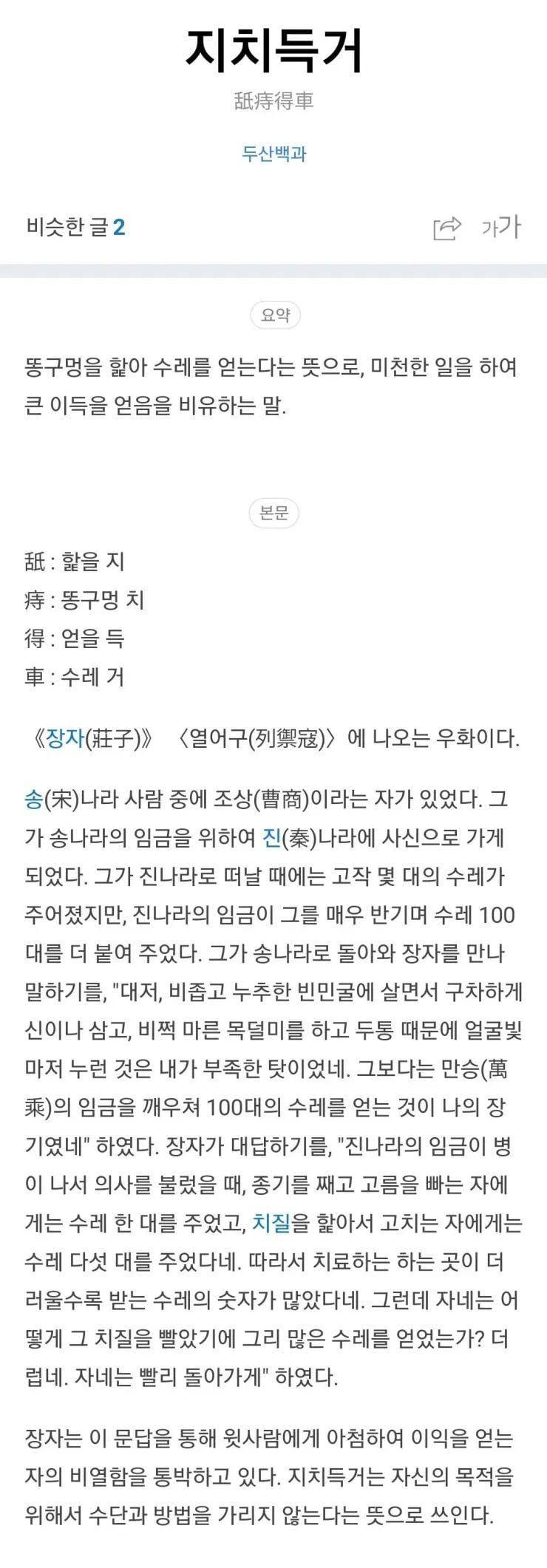This screenshot has width=547, height=1568.
Task: Change the text size with 가가
Action: [x=501, y=227]
